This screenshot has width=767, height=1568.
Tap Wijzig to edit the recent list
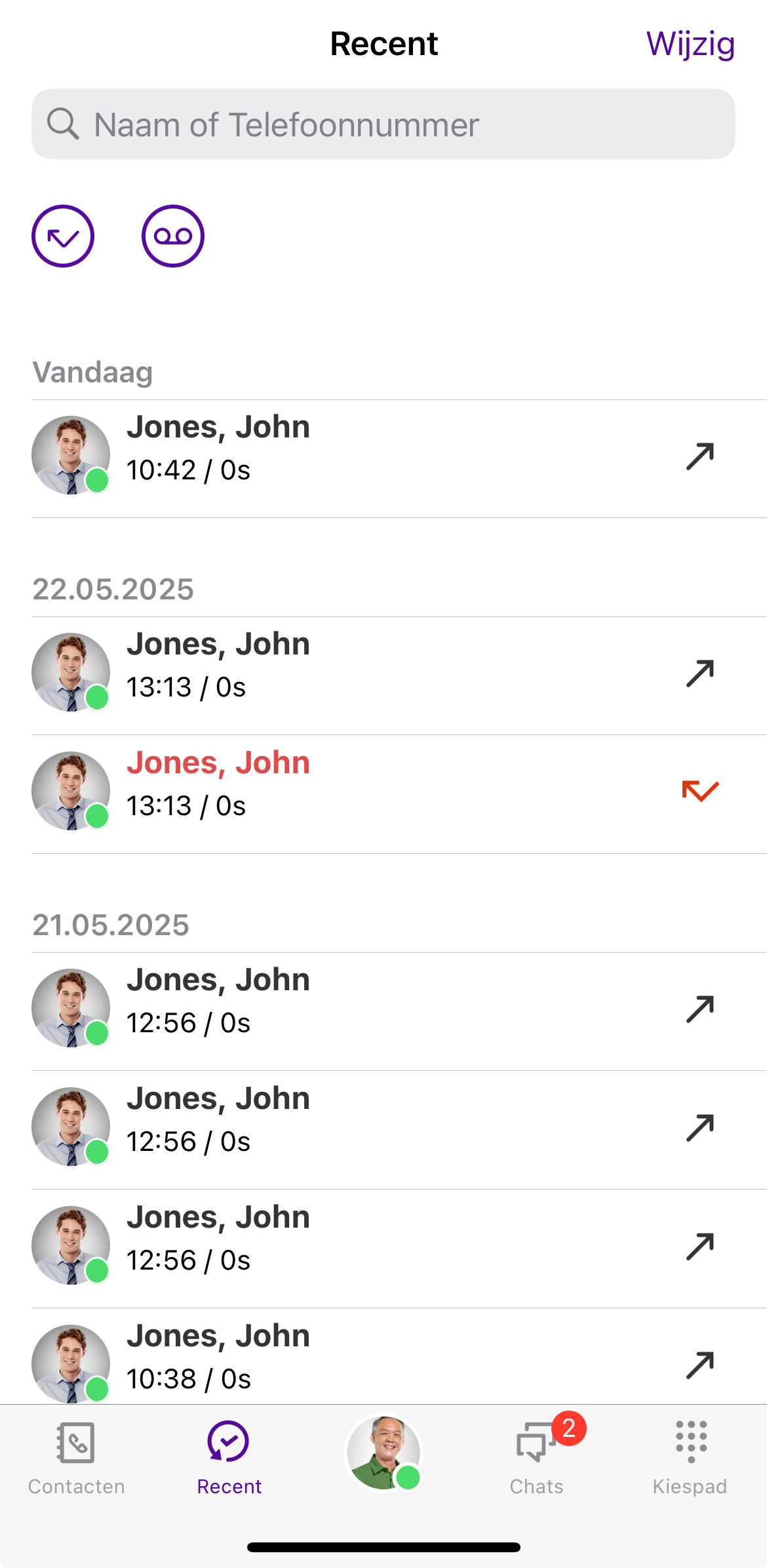pos(690,45)
